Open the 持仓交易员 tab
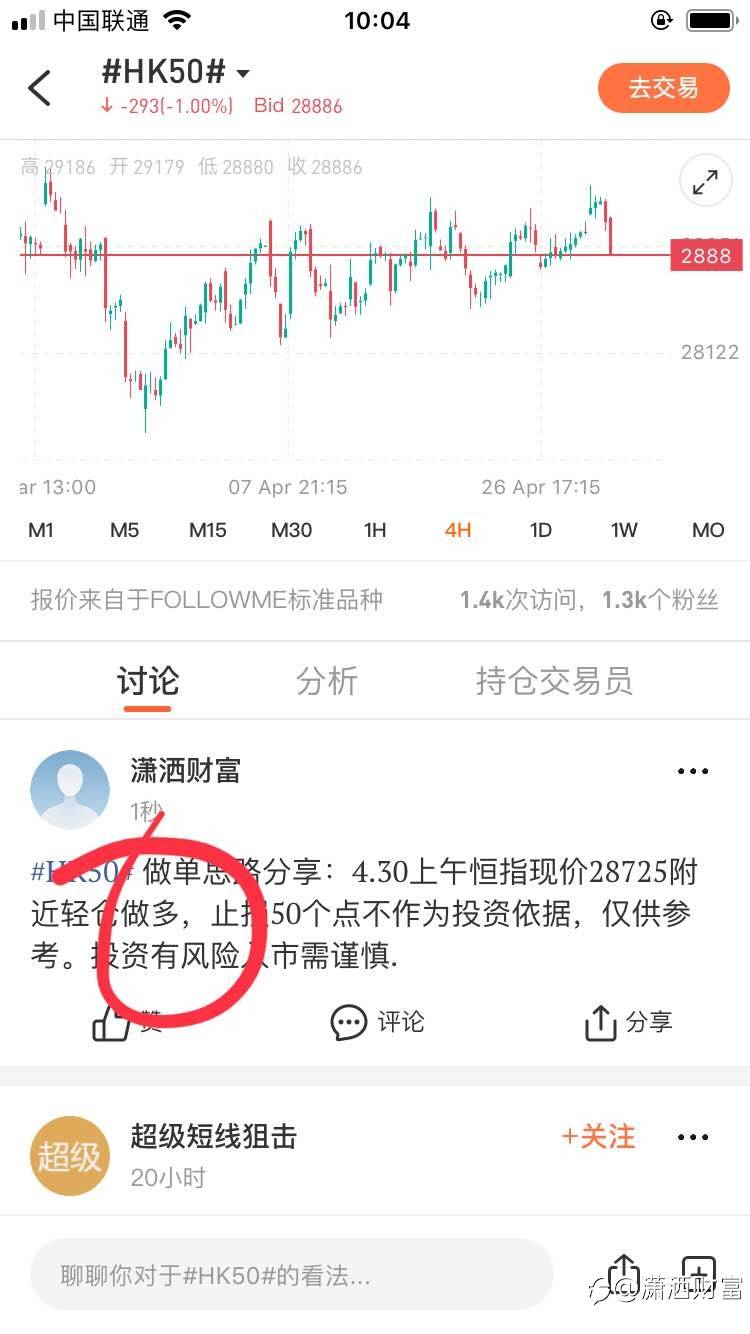 coord(554,681)
